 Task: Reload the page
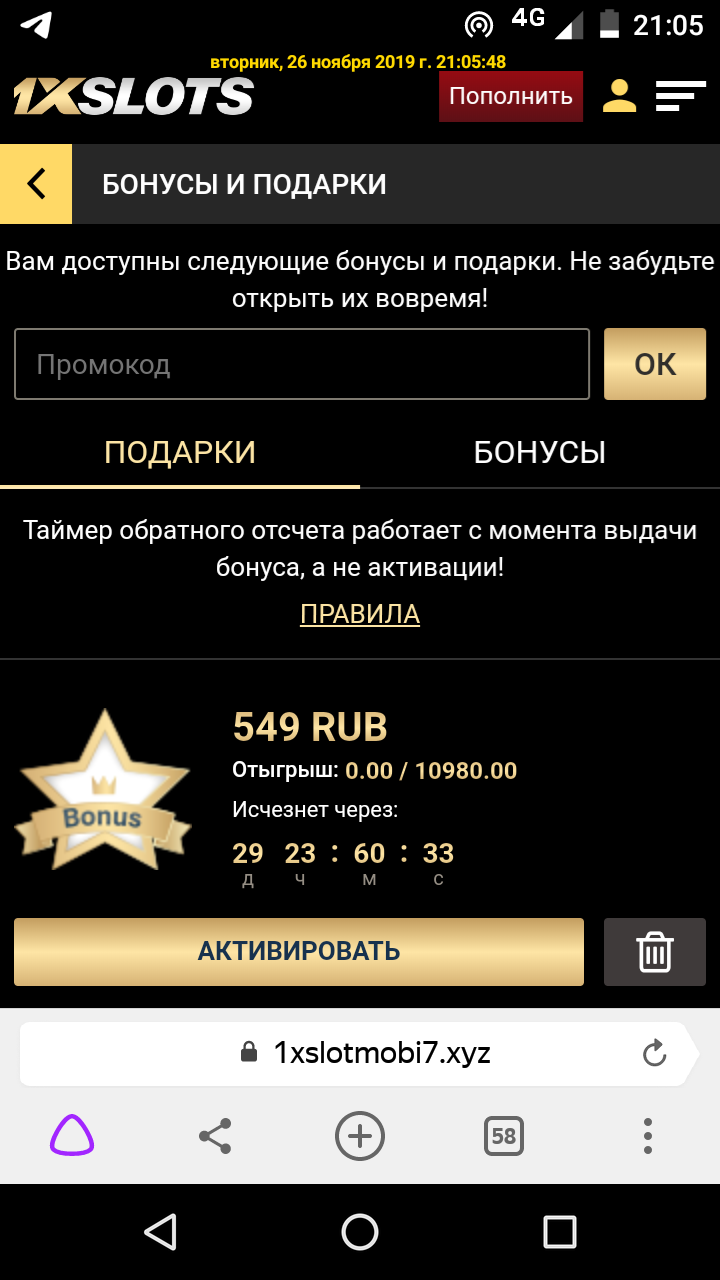[x=654, y=1052]
